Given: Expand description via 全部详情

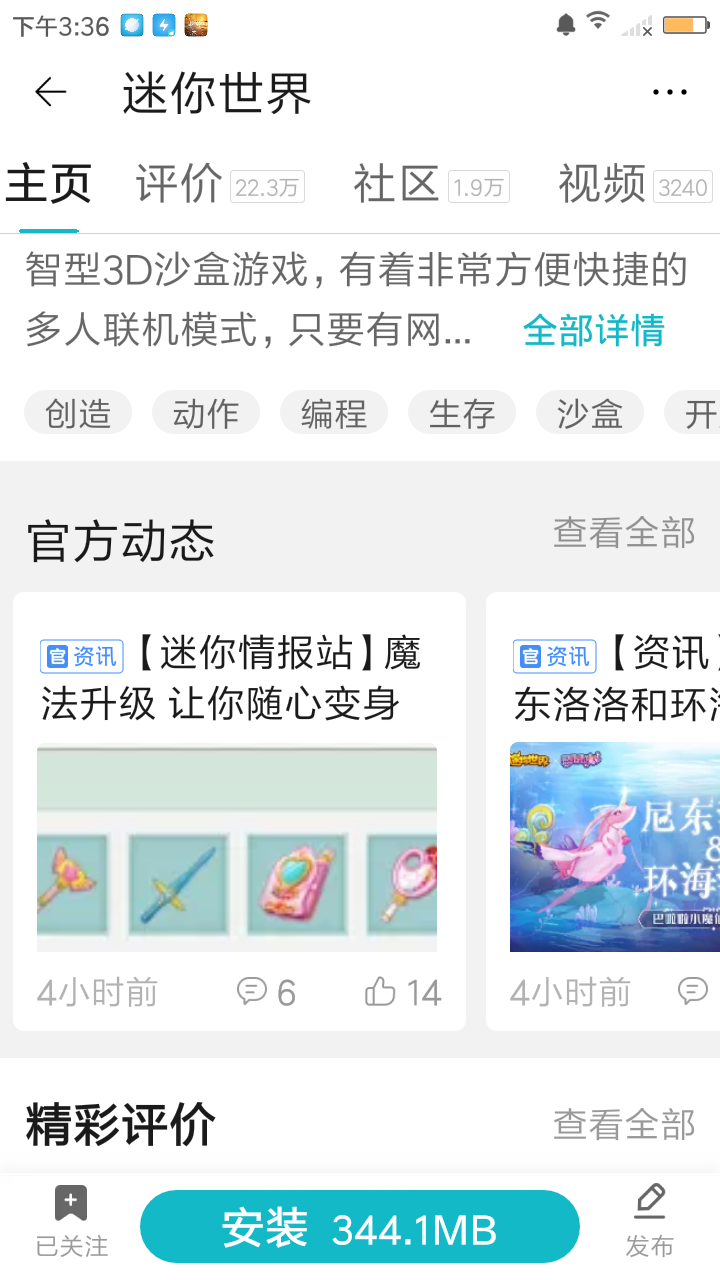Looking at the screenshot, I should [594, 331].
